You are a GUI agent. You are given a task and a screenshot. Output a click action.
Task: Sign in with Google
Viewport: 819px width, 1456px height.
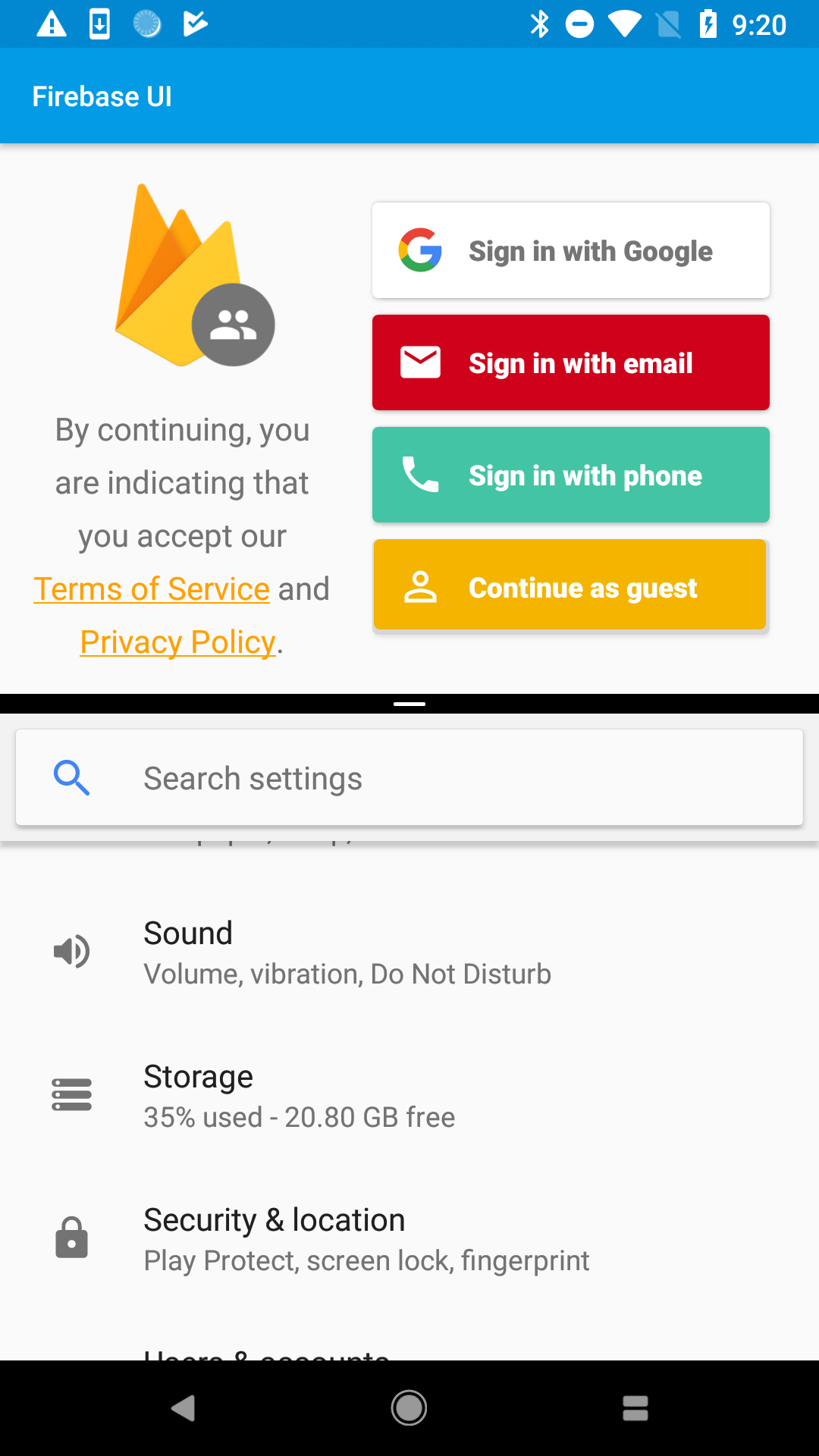(570, 250)
